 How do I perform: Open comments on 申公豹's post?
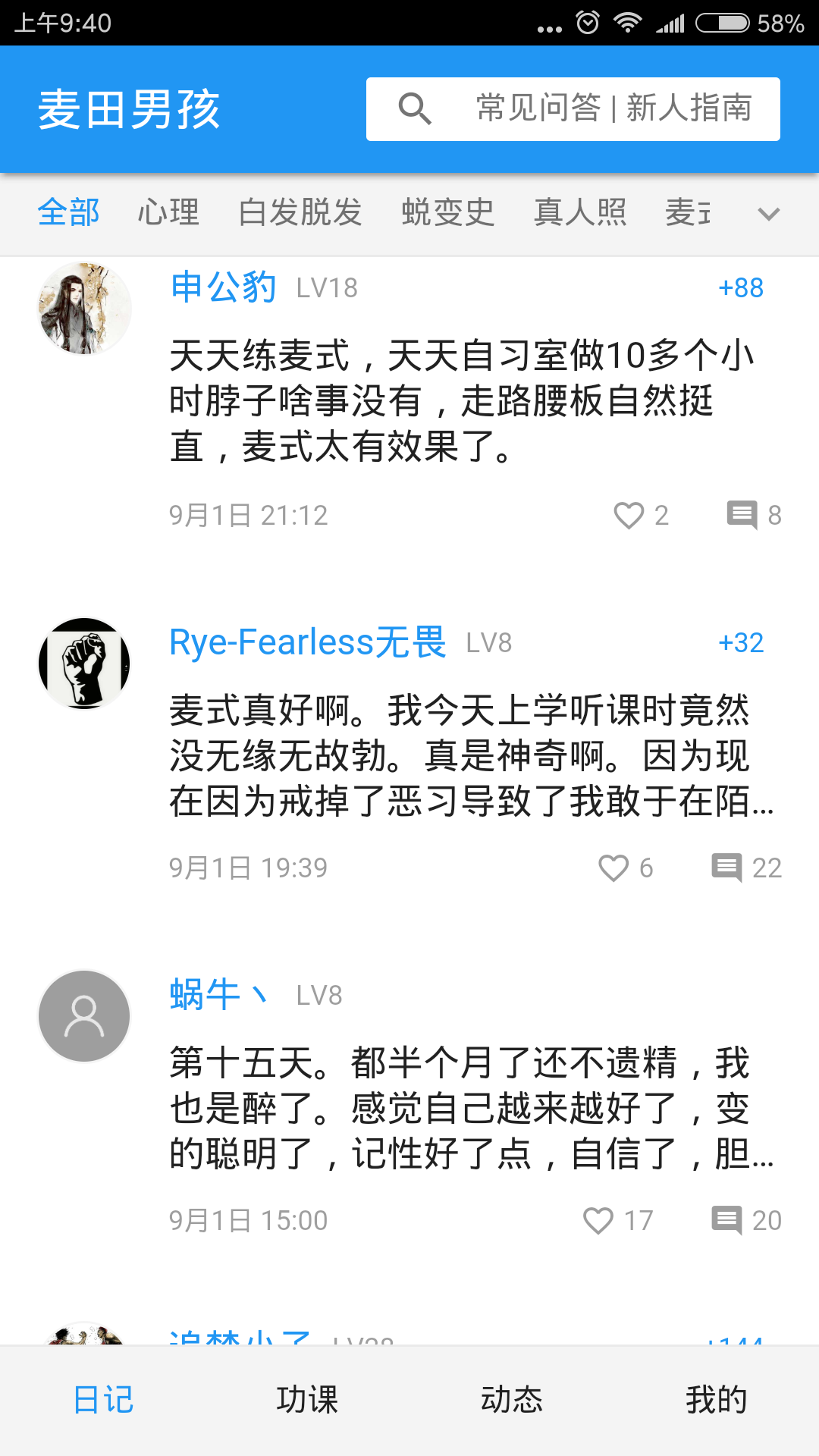(742, 516)
